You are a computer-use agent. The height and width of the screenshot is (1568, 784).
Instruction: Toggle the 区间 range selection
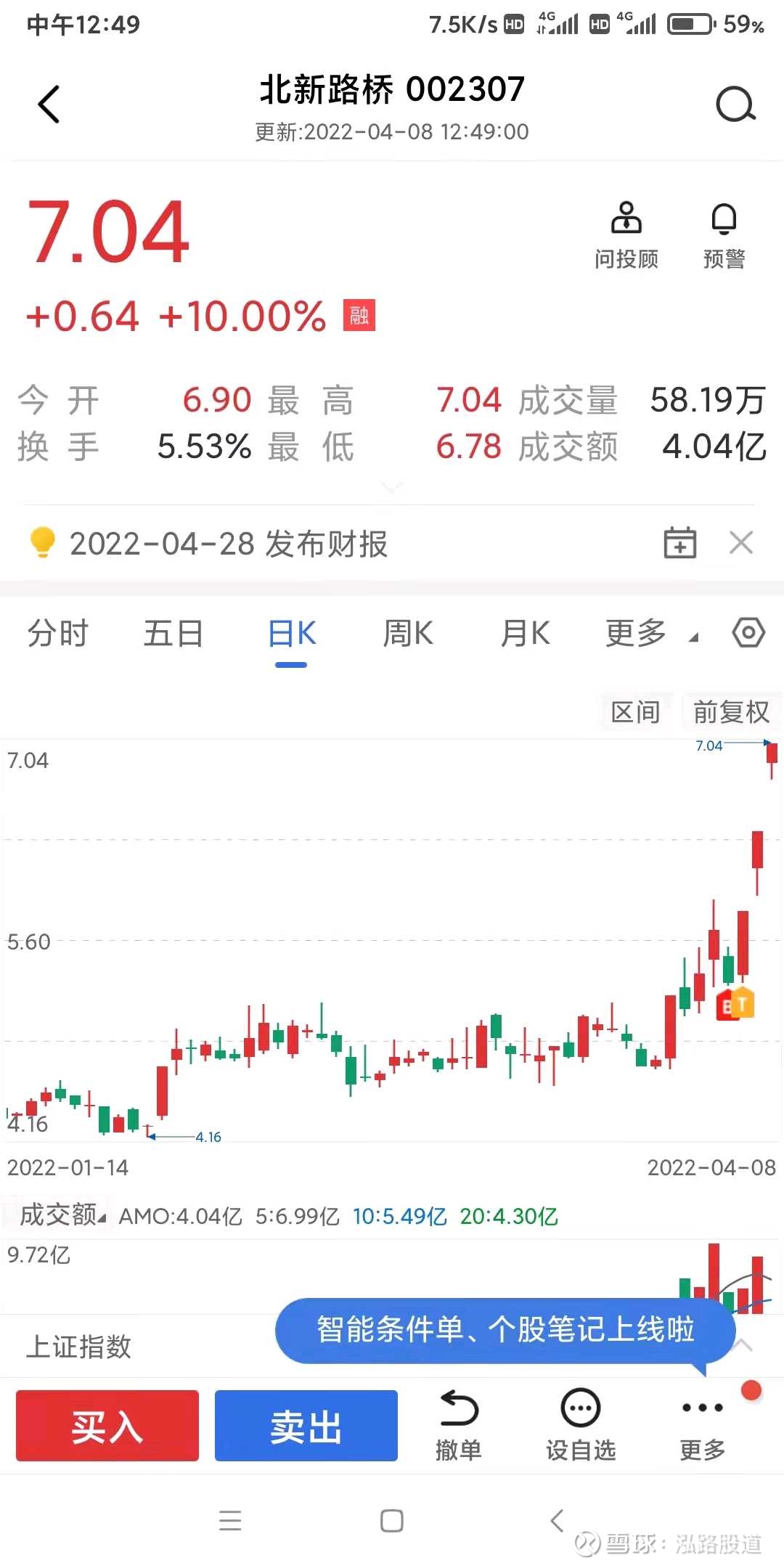pyautogui.click(x=637, y=712)
